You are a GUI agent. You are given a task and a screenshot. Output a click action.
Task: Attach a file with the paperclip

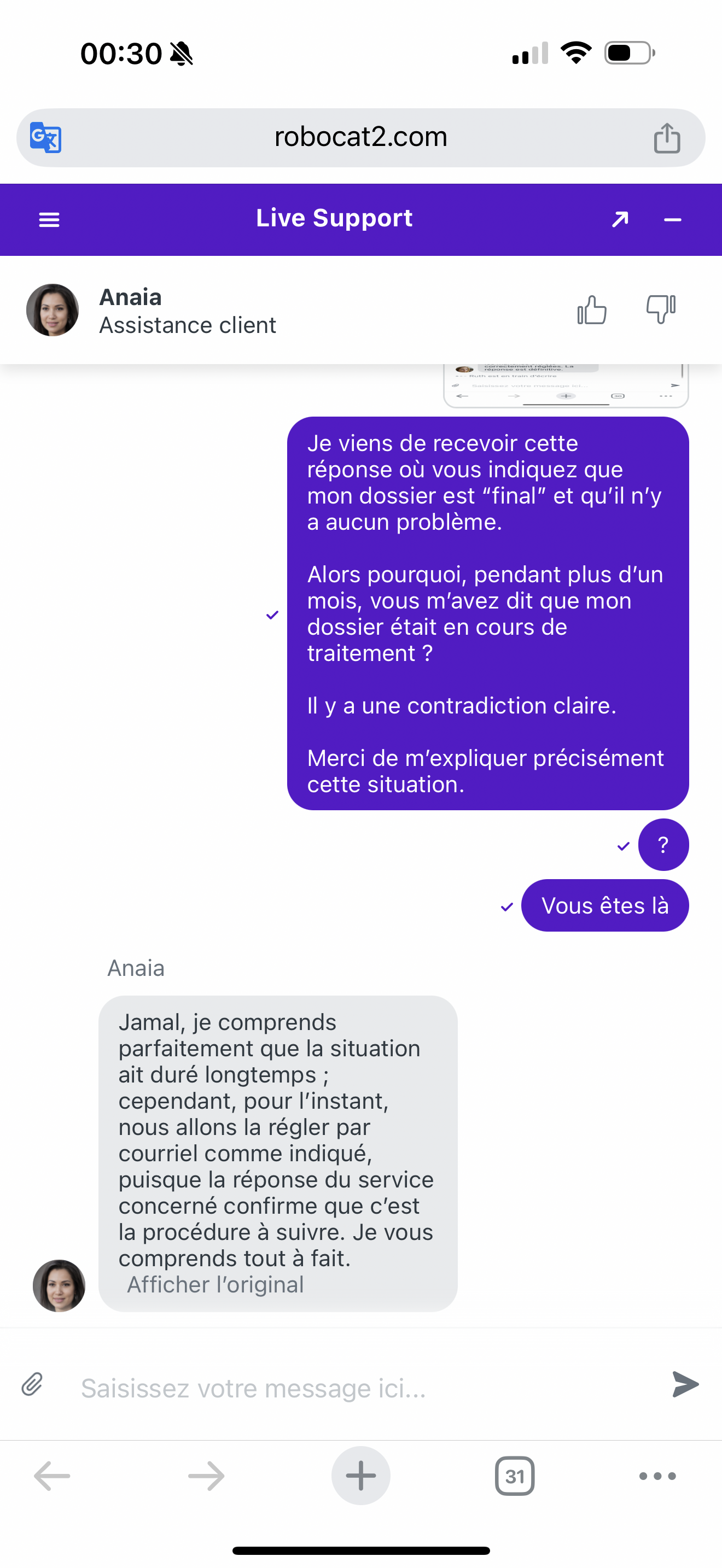(32, 1384)
